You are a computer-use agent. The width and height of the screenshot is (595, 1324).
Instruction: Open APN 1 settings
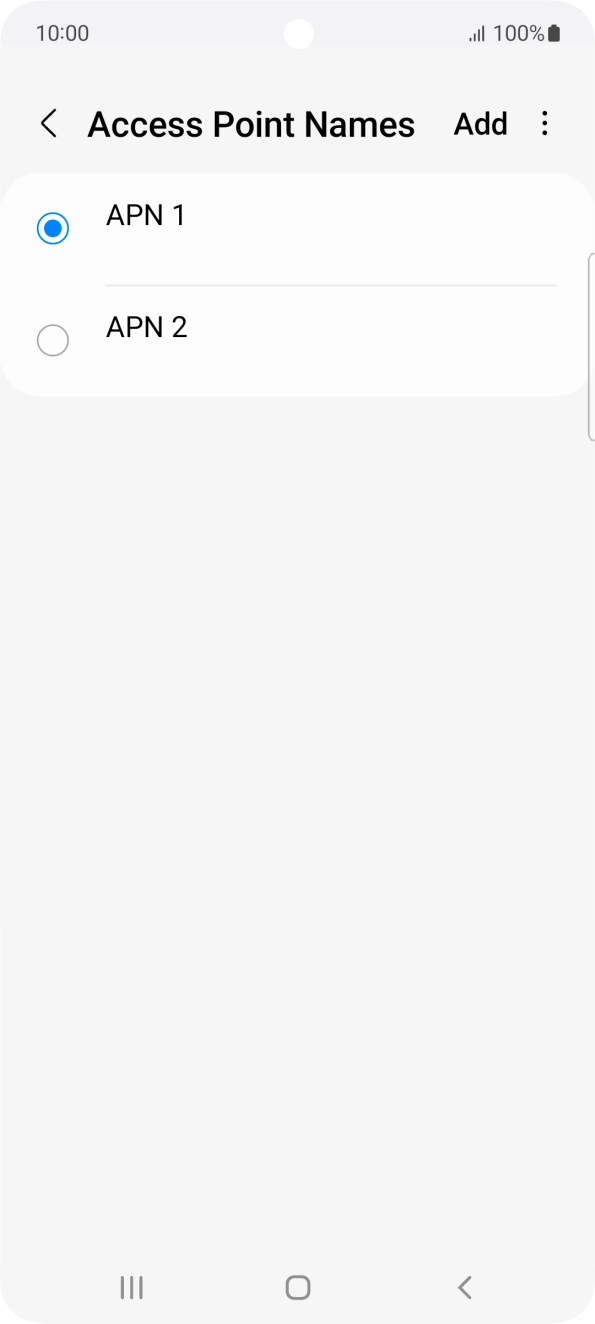click(331, 229)
